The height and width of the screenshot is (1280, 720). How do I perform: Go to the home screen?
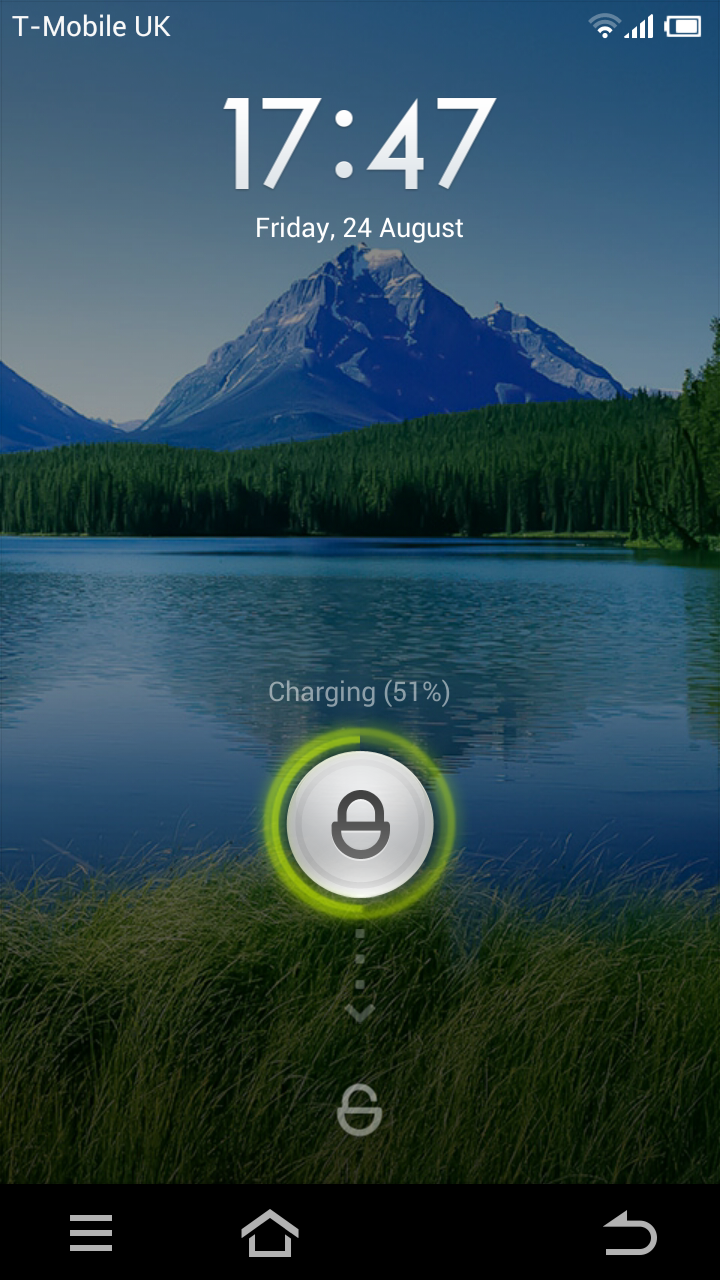tap(270, 1233)
